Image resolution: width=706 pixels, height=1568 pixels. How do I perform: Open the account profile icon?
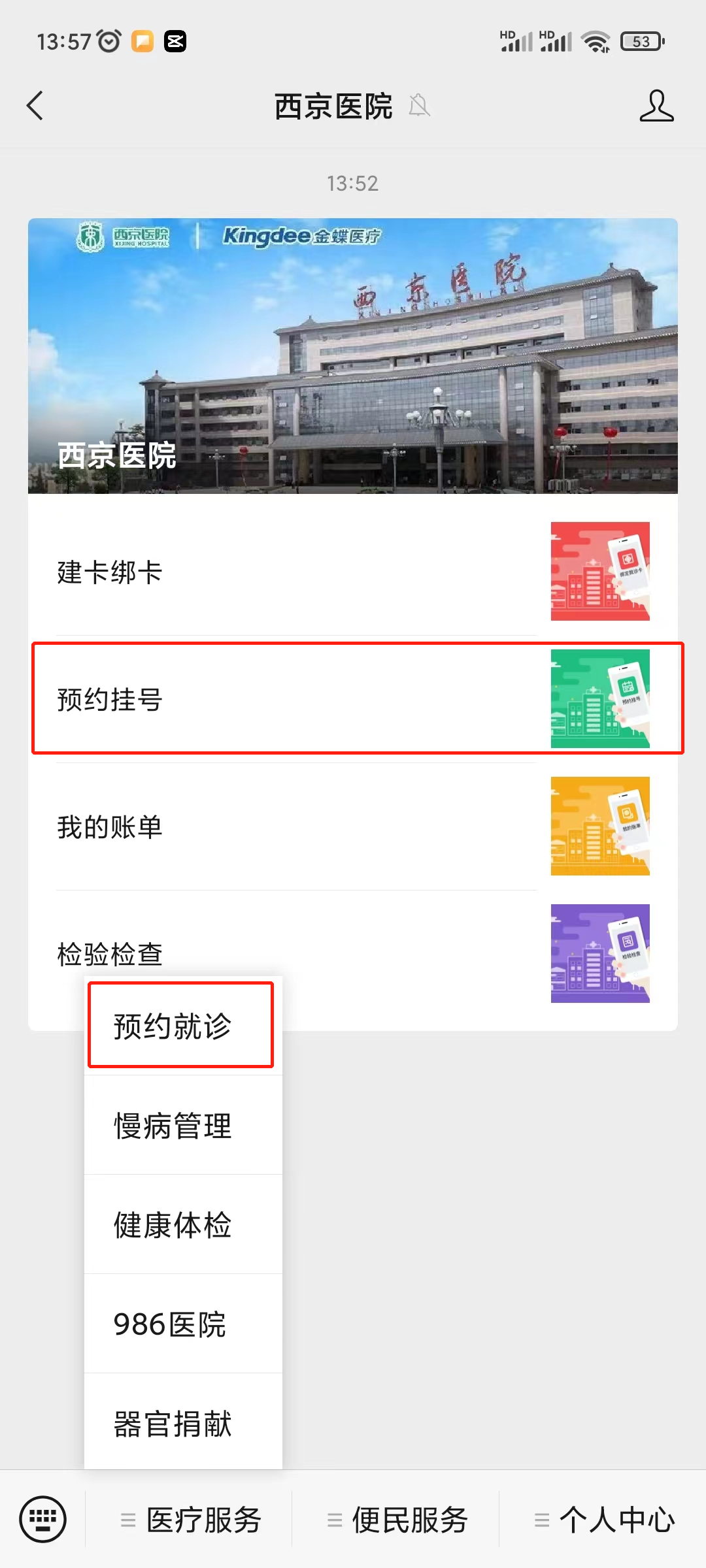(x=656, y=106)
